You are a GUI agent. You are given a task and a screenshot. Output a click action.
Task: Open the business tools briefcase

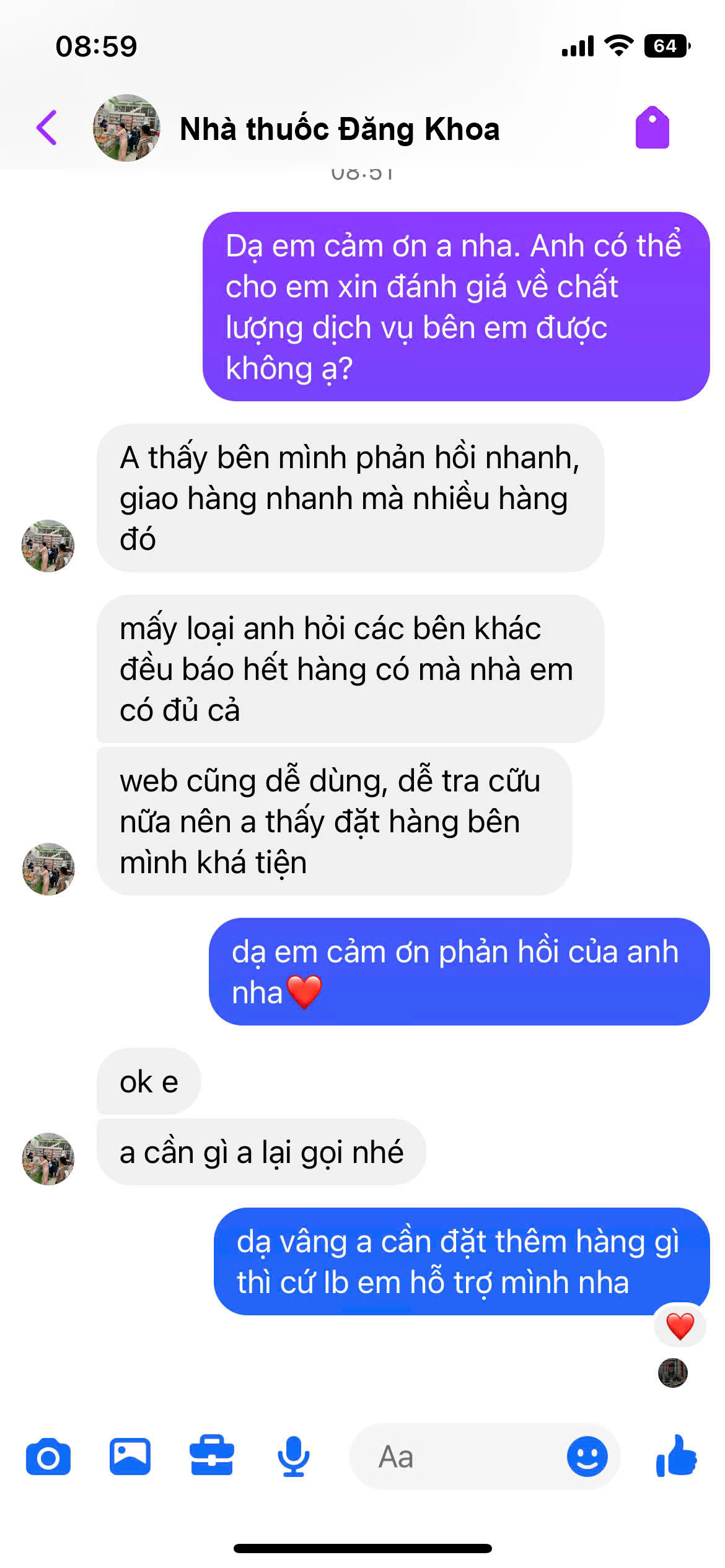[x=211, y=1457]
